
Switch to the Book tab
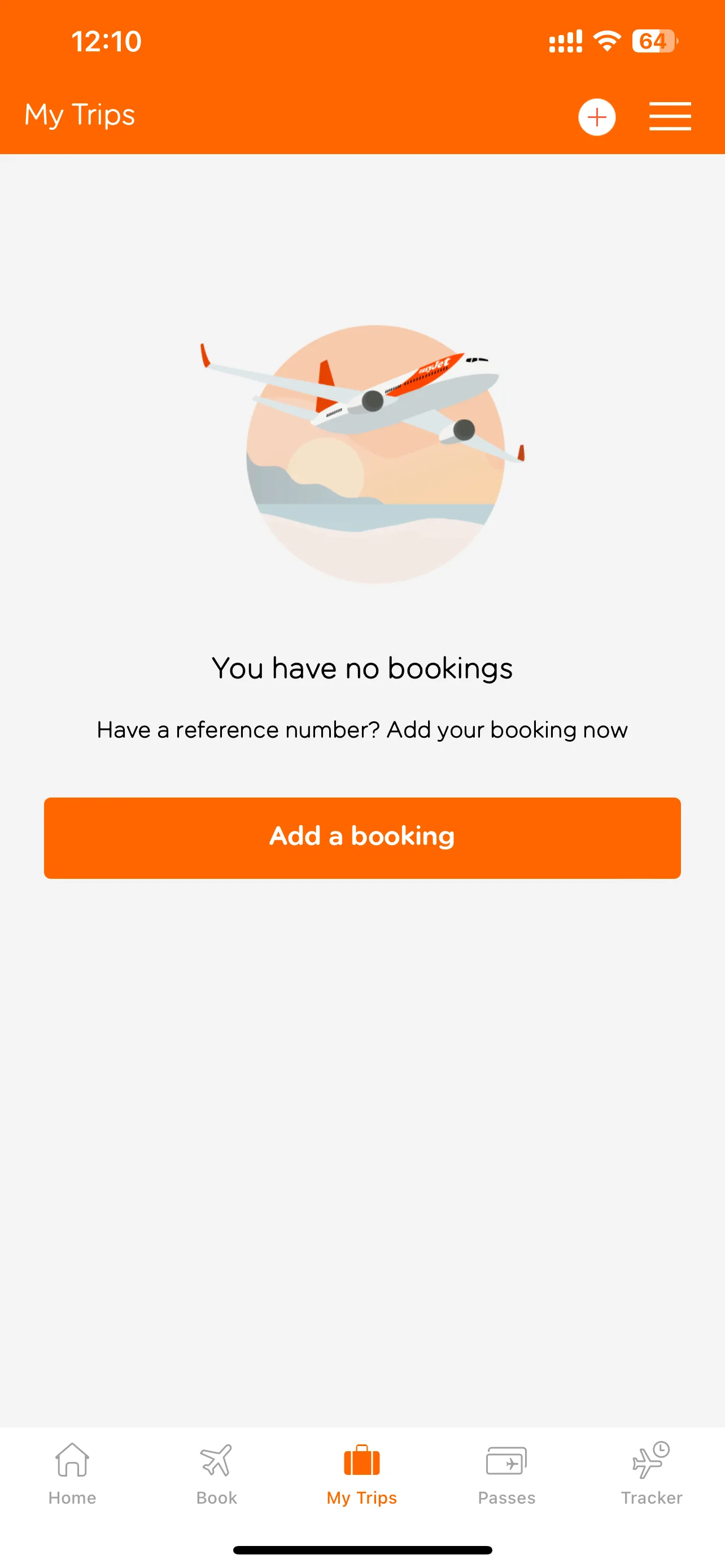[x=217, y=1473]
